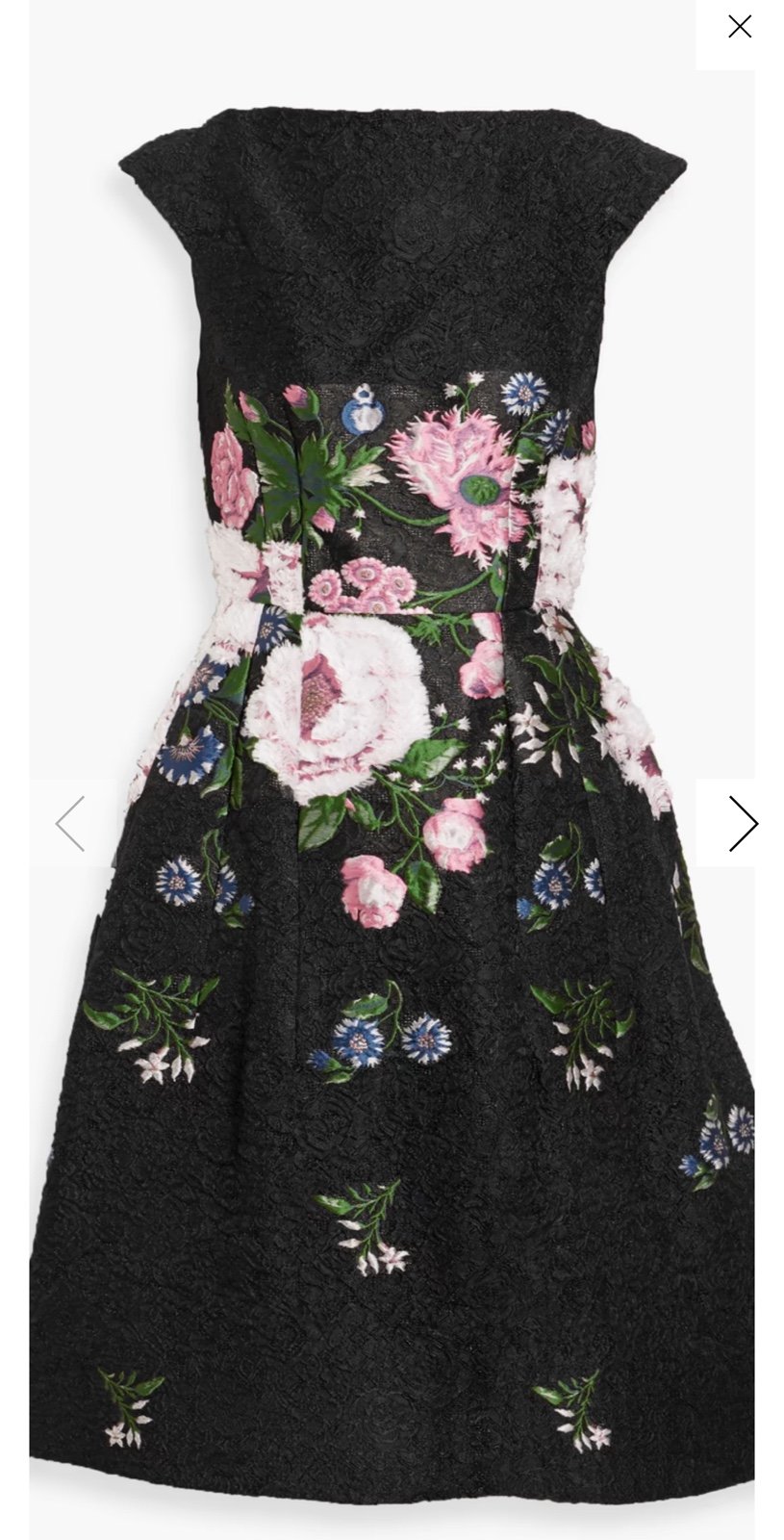
Task: Go to the next product image
Action: point(743,823)
